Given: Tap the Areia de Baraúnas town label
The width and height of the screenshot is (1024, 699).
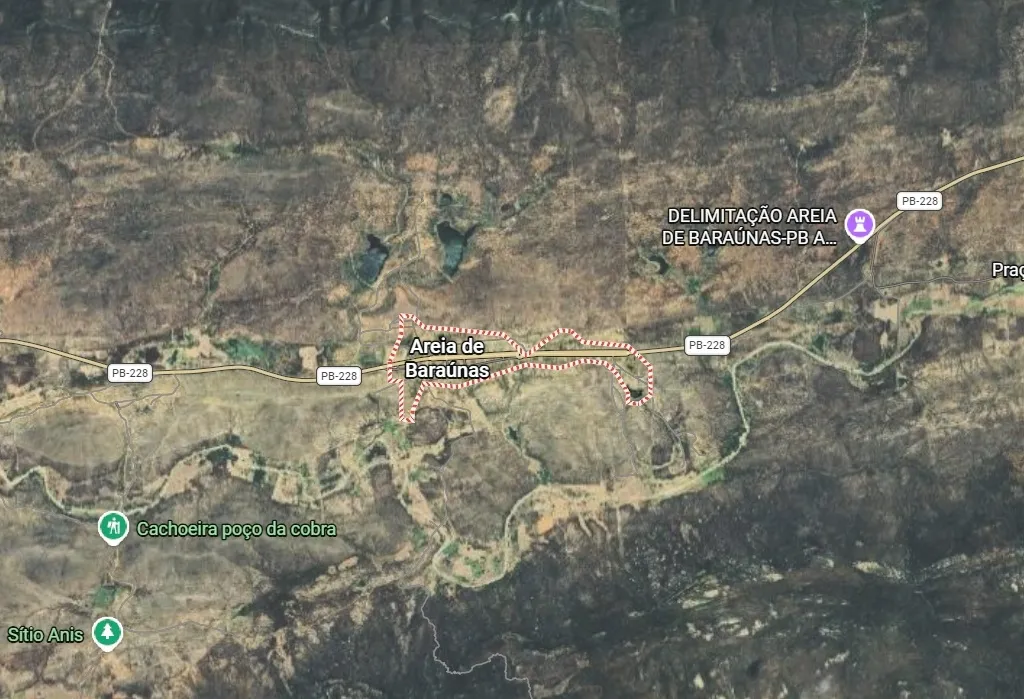Looking at the screenshot, I should 446,358.
